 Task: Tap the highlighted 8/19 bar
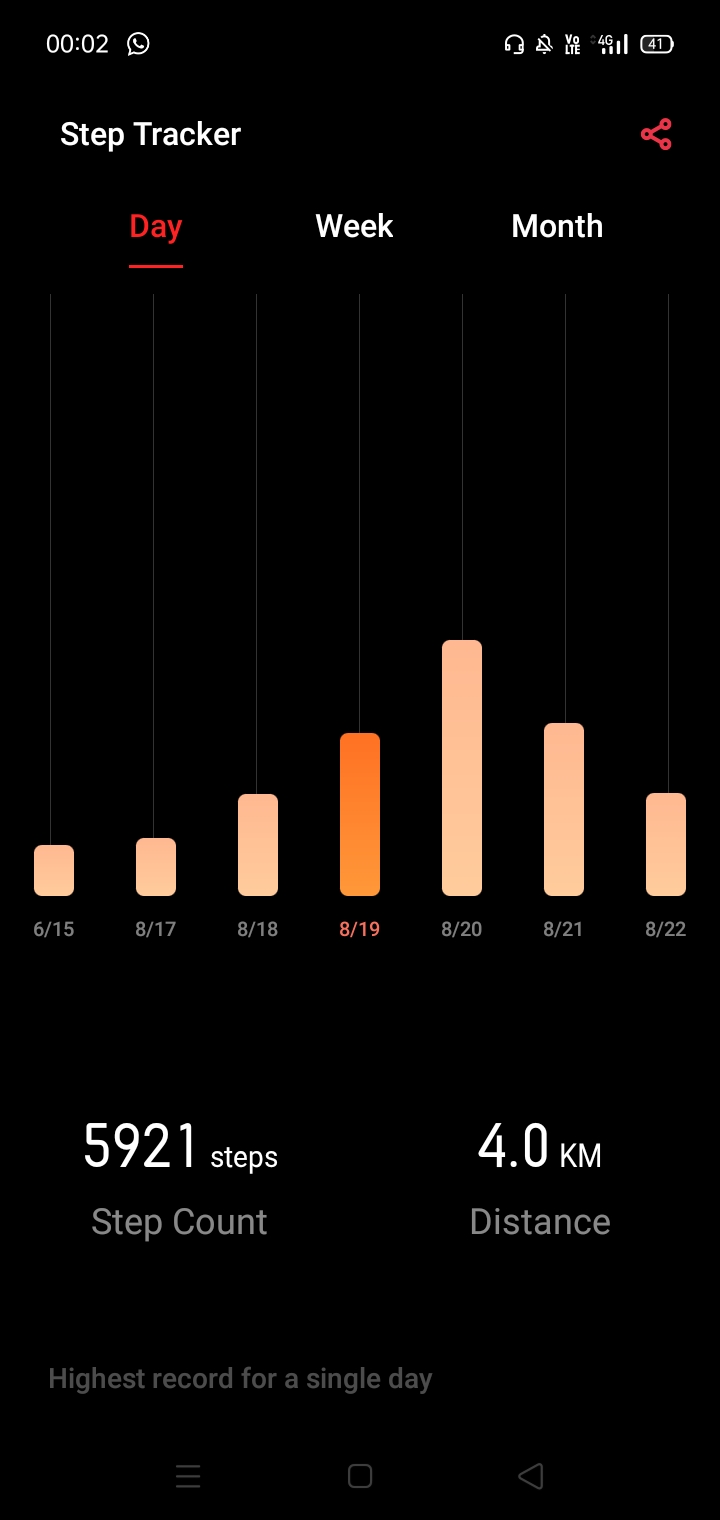360,814
